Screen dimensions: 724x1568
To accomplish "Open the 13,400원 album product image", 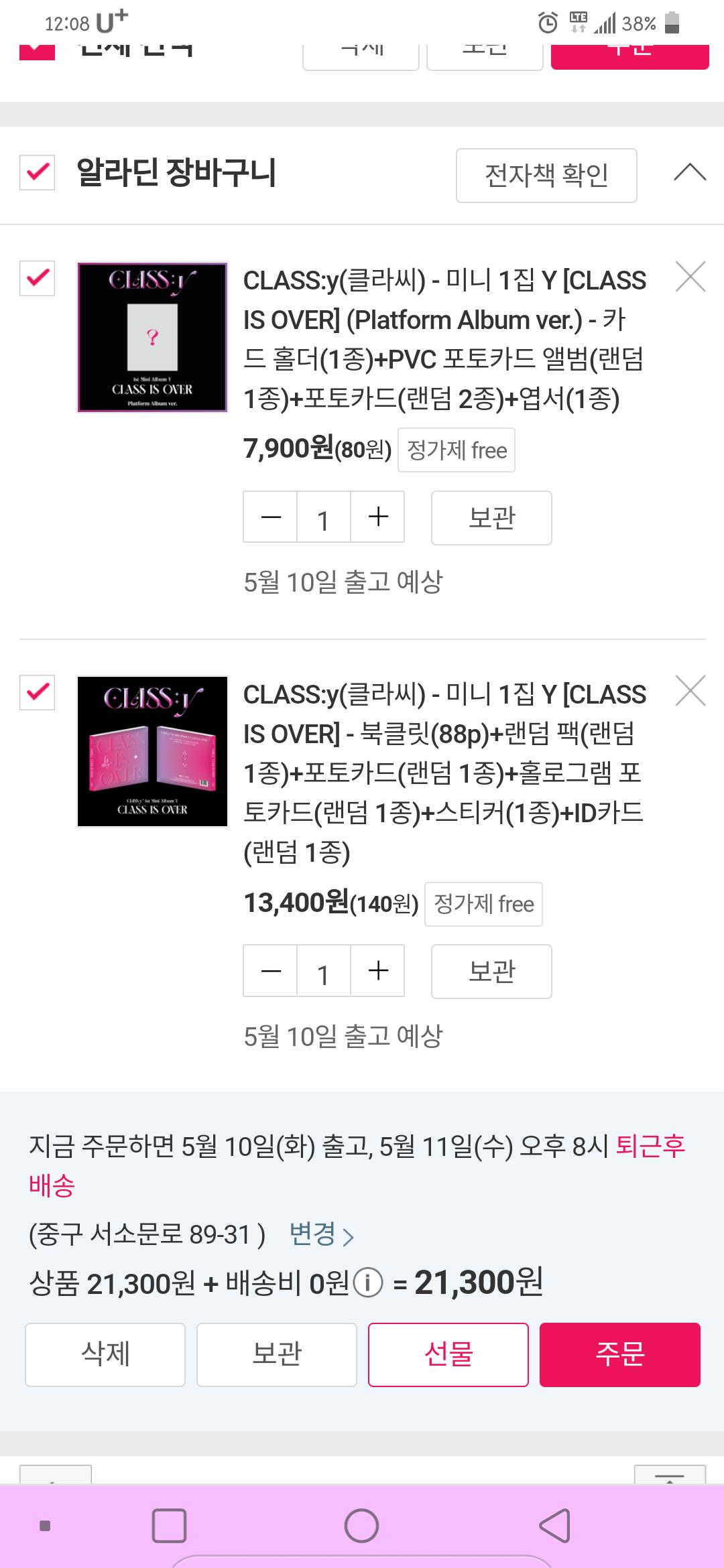I will click(x=152, y=751).
